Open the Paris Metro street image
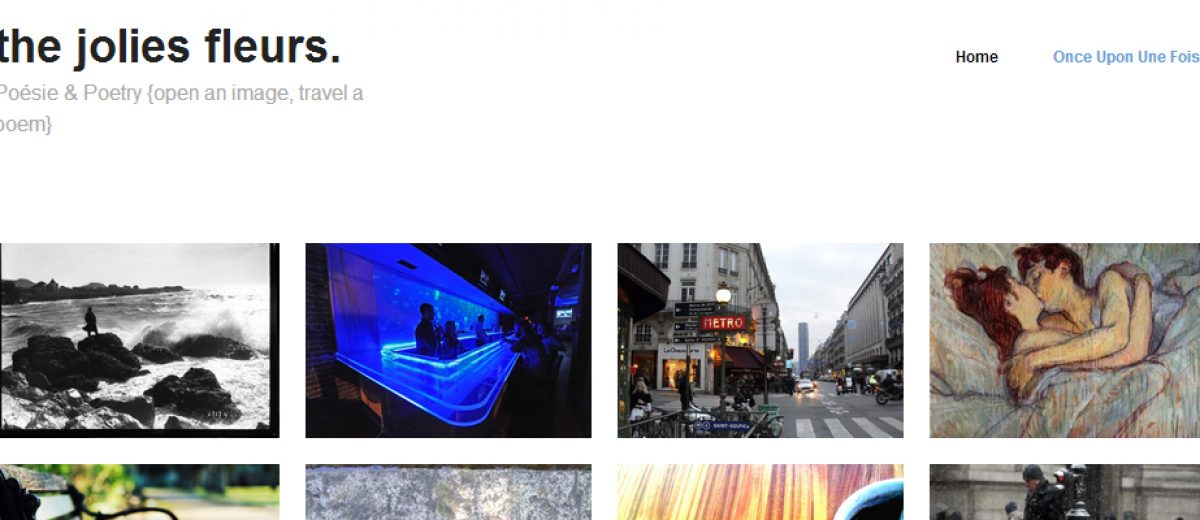 pos(760,340)
